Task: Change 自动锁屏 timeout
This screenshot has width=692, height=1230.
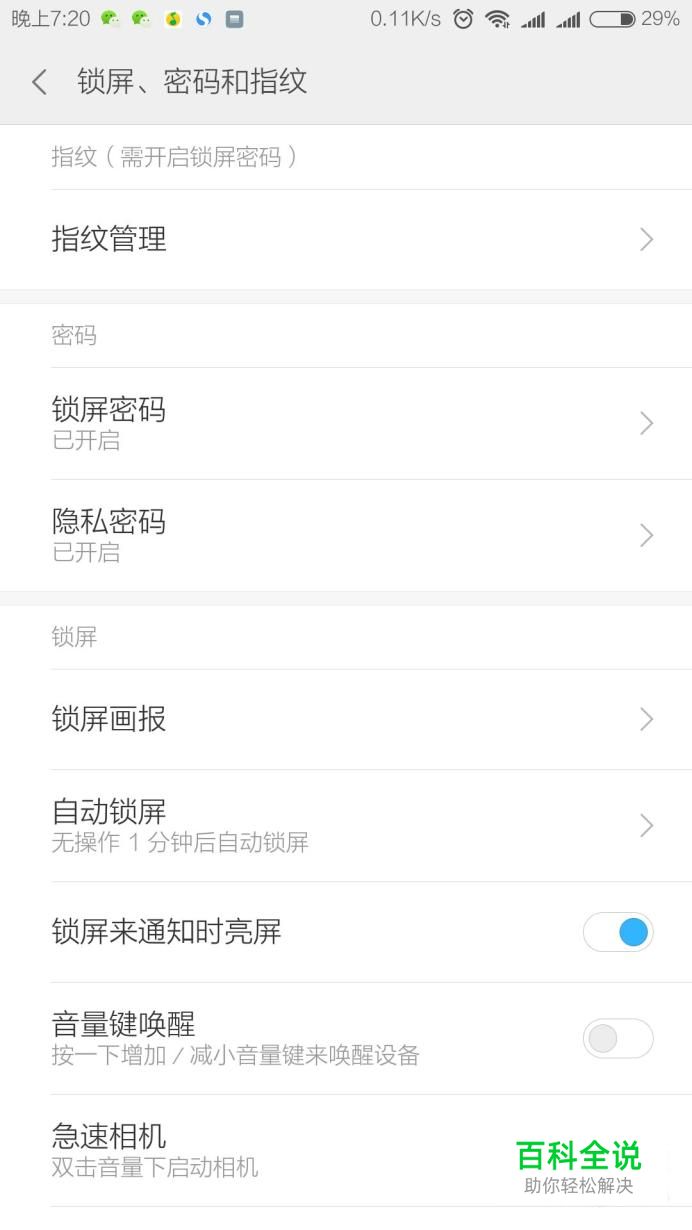Action: (x=346, y=825)
